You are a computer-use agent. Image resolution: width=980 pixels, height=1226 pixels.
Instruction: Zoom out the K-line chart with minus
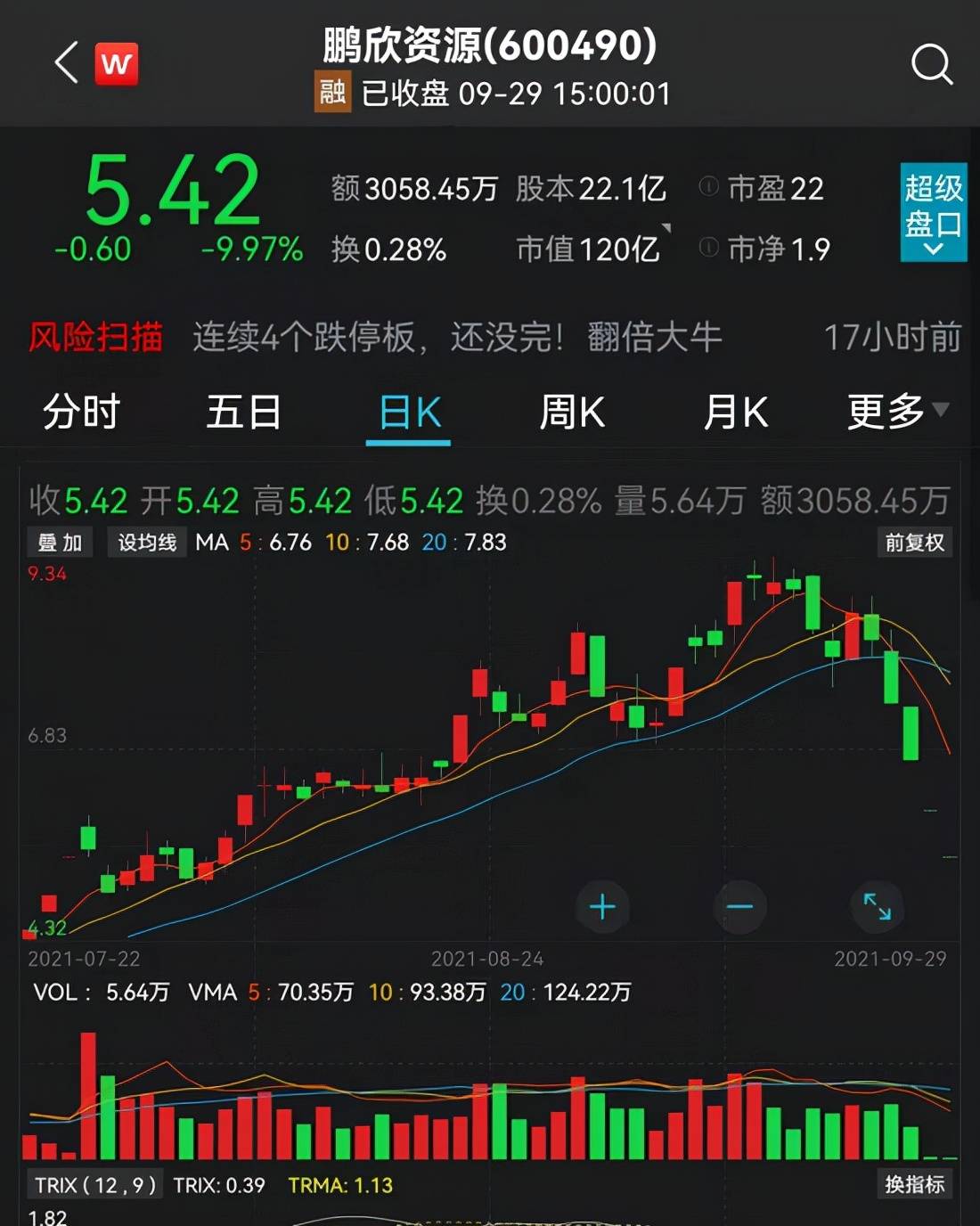(739, 907)
